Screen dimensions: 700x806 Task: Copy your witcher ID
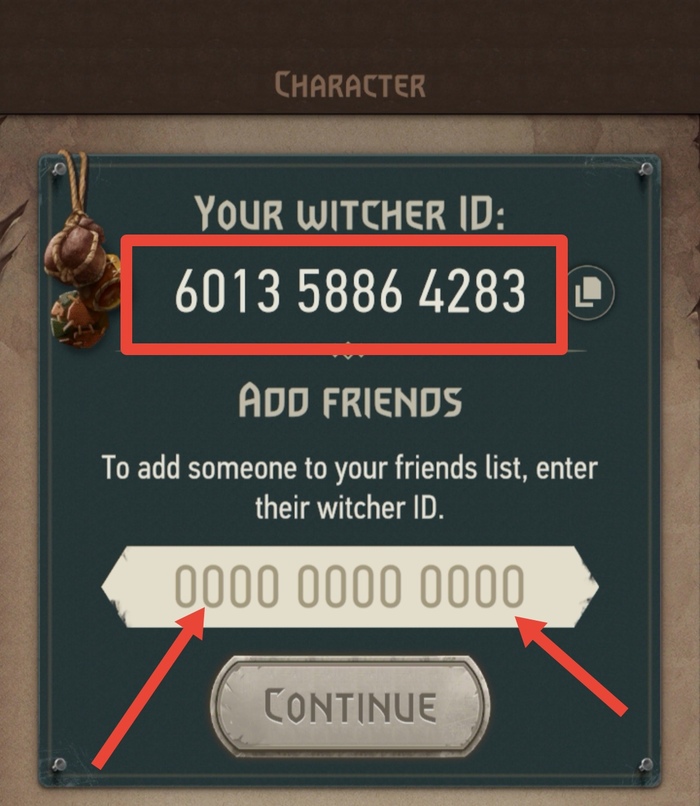590,292
